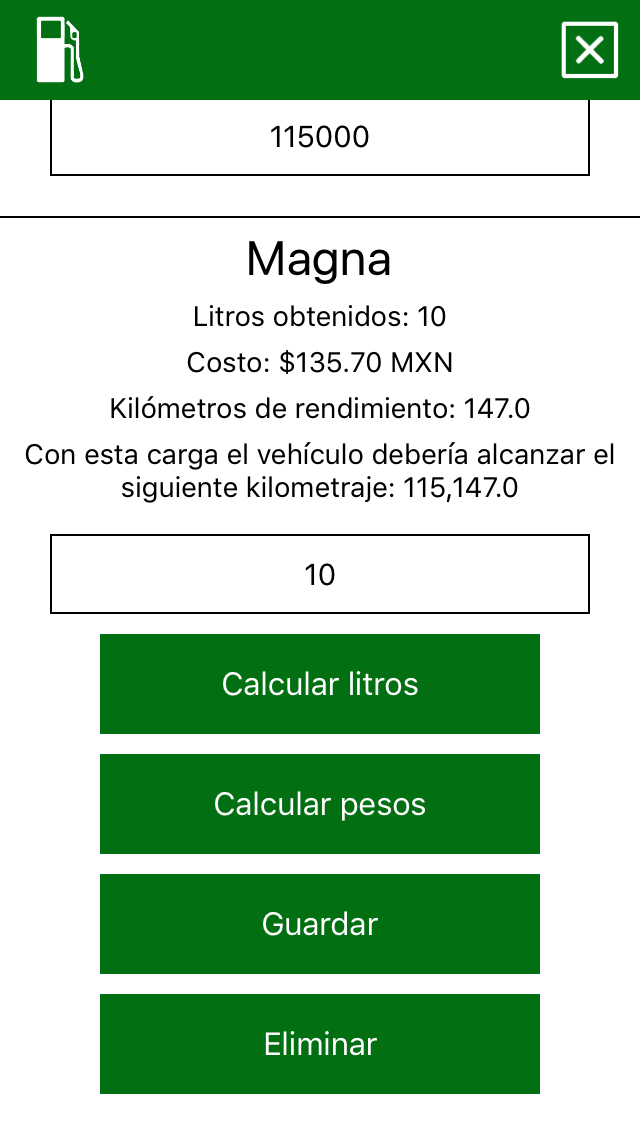This screenshot has width=640, height=1136.
Task: Edit the odometer field showing 115000
Action: [x=320, y=137]
